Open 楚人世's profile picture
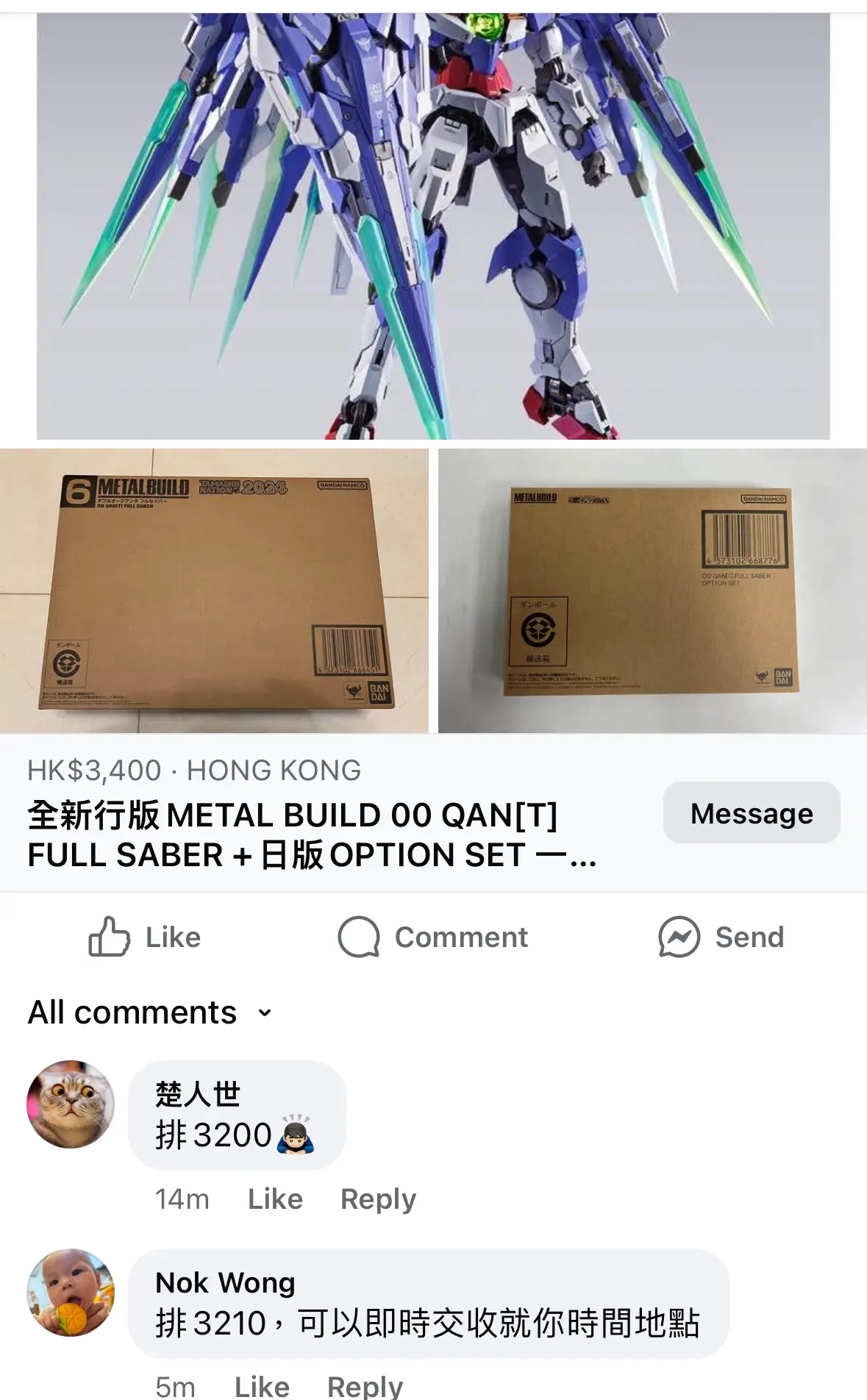Screen dimensions: 867x1400 click(x=71, y=1104)
